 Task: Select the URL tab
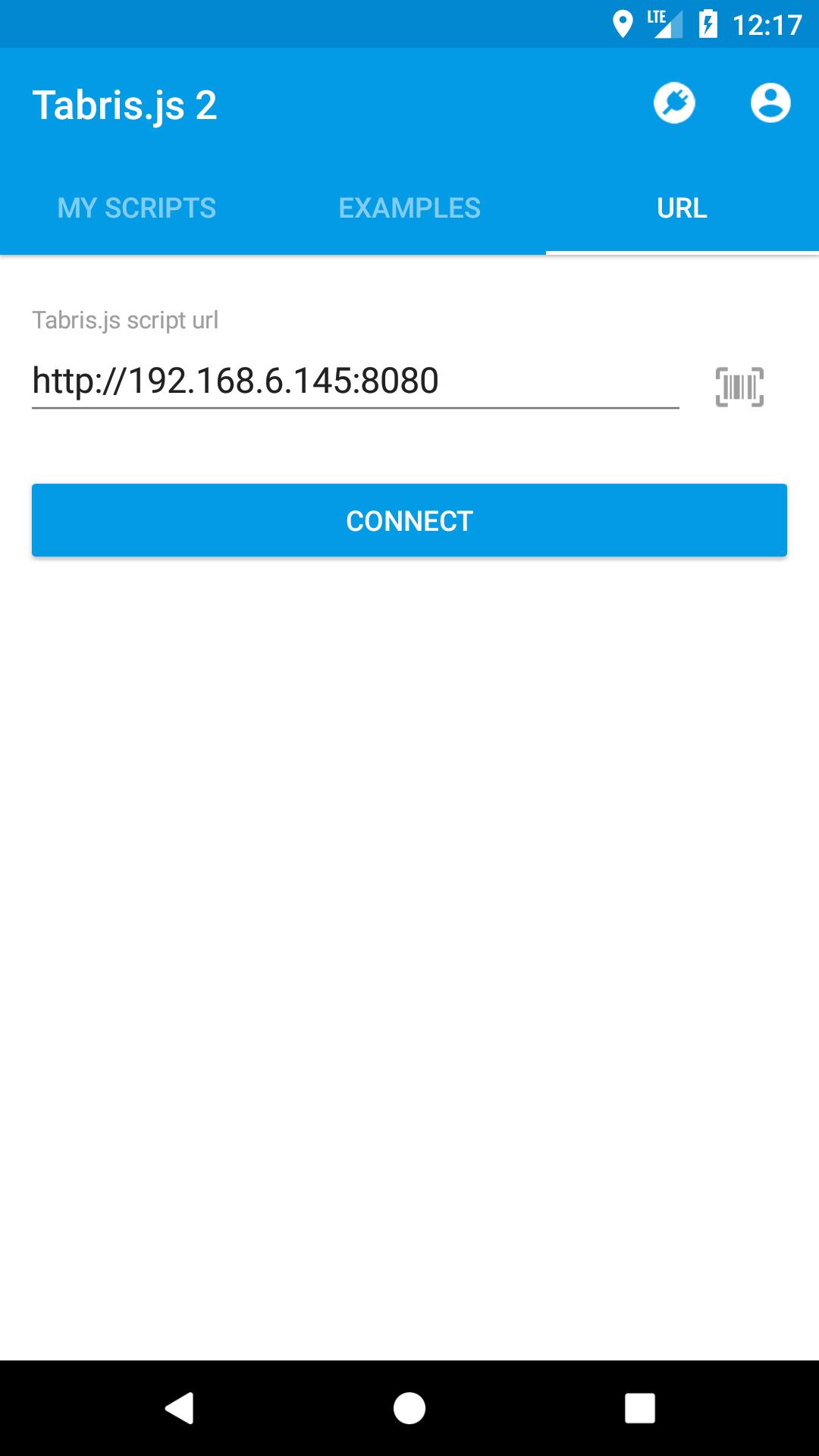681,207
